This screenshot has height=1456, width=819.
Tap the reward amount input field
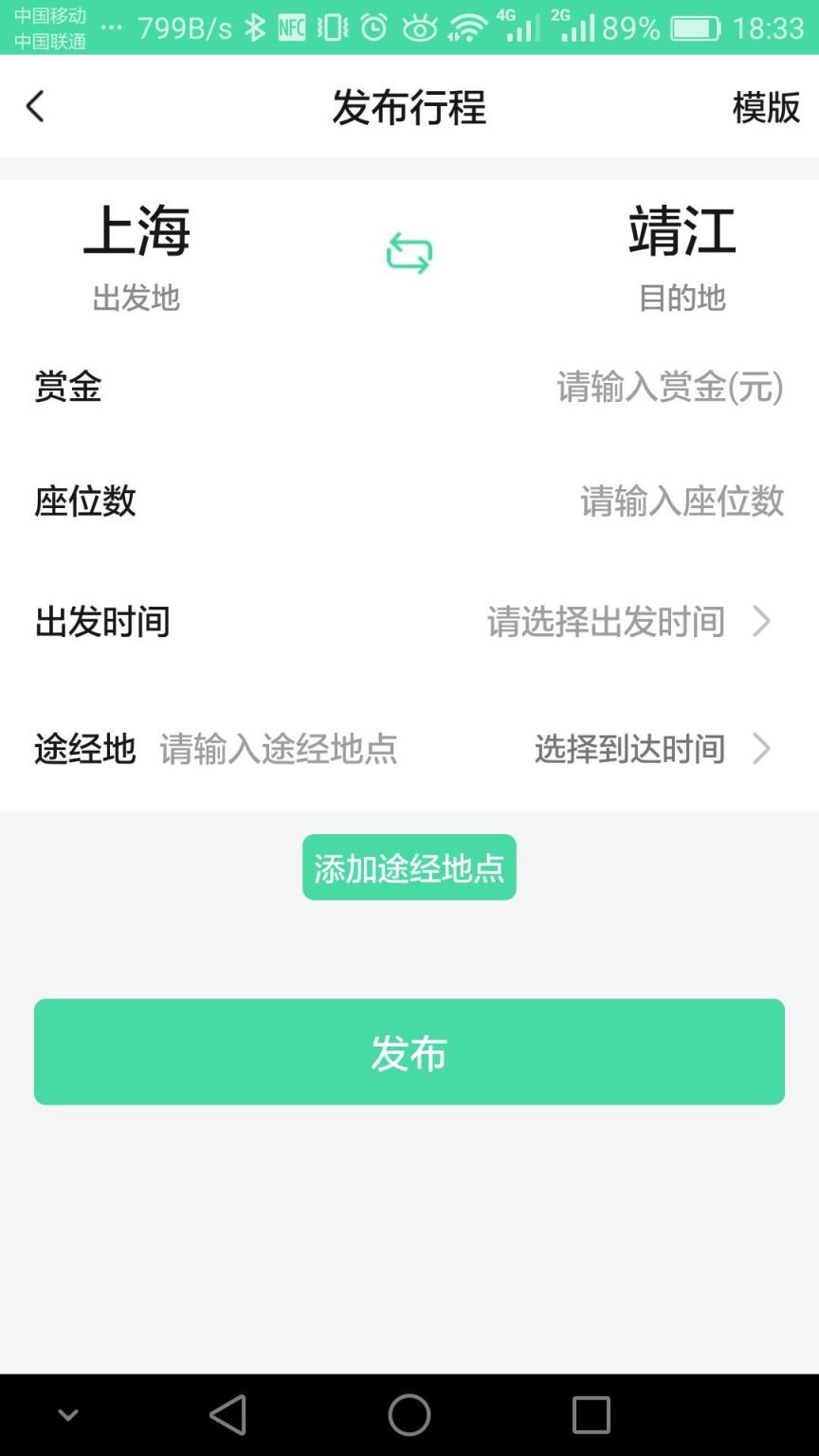(x=669, y=387)
